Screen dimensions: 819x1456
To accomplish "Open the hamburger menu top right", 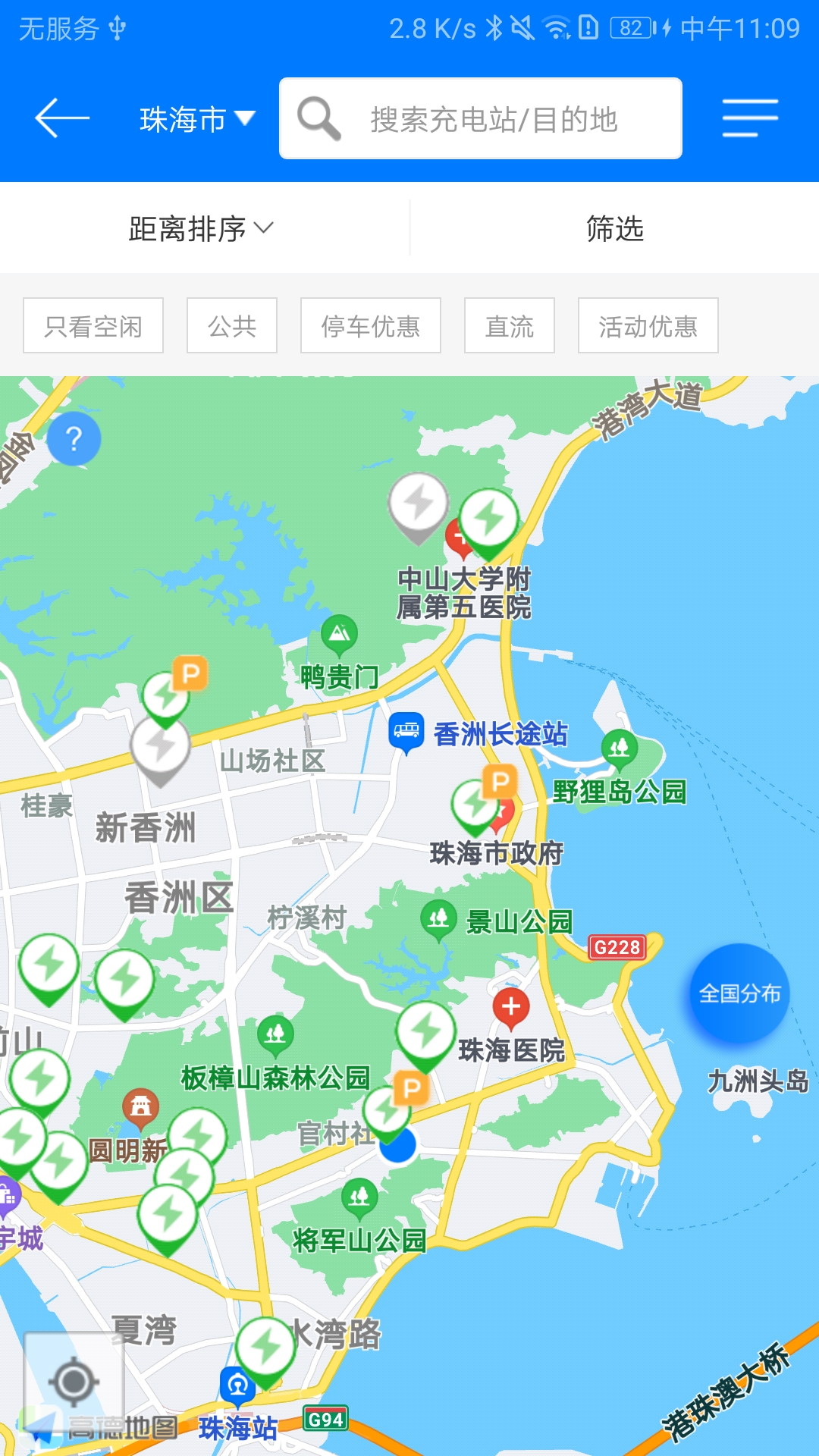I will [749, 118].
